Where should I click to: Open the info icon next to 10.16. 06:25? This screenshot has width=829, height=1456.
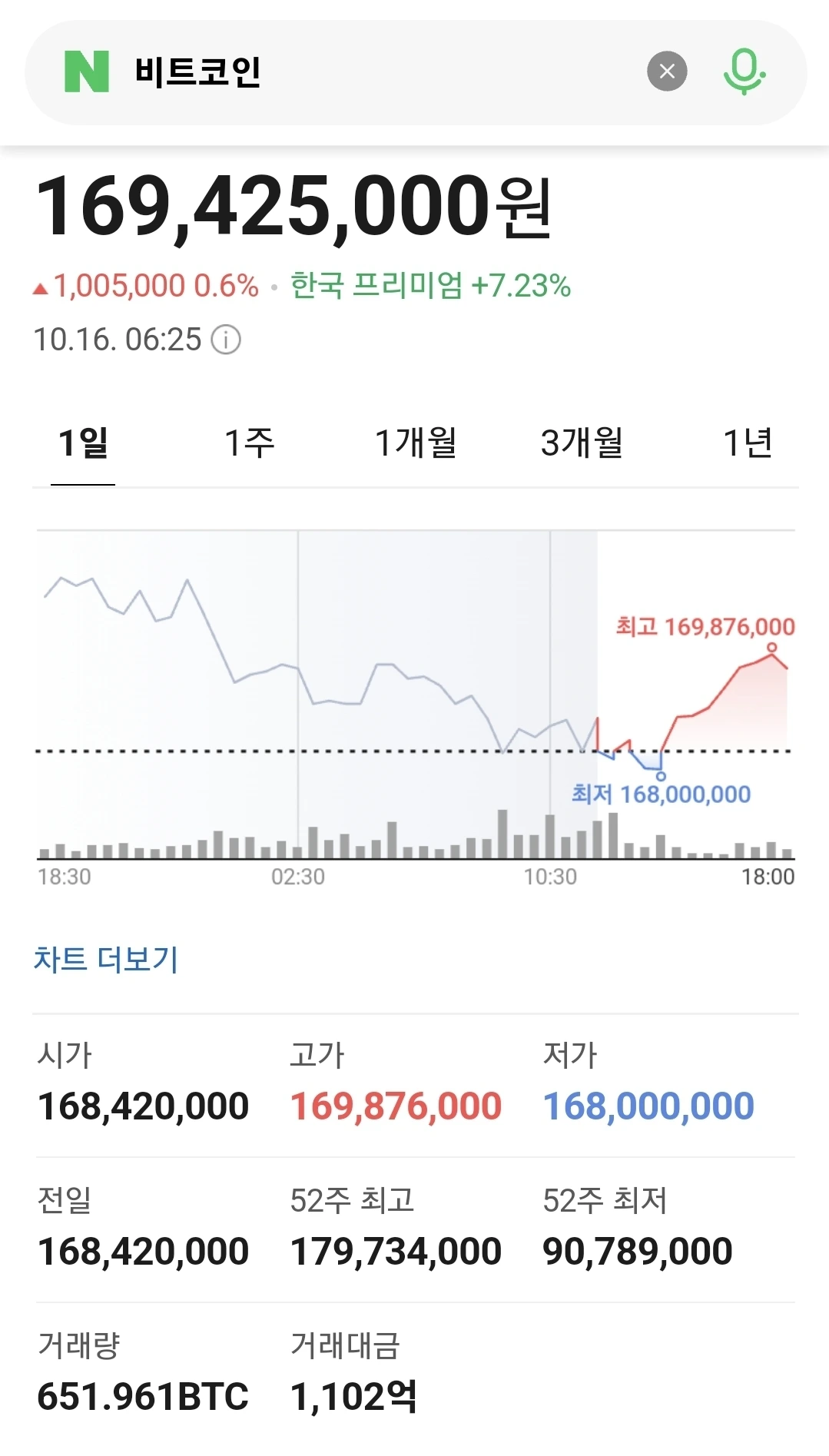(226, 340)
